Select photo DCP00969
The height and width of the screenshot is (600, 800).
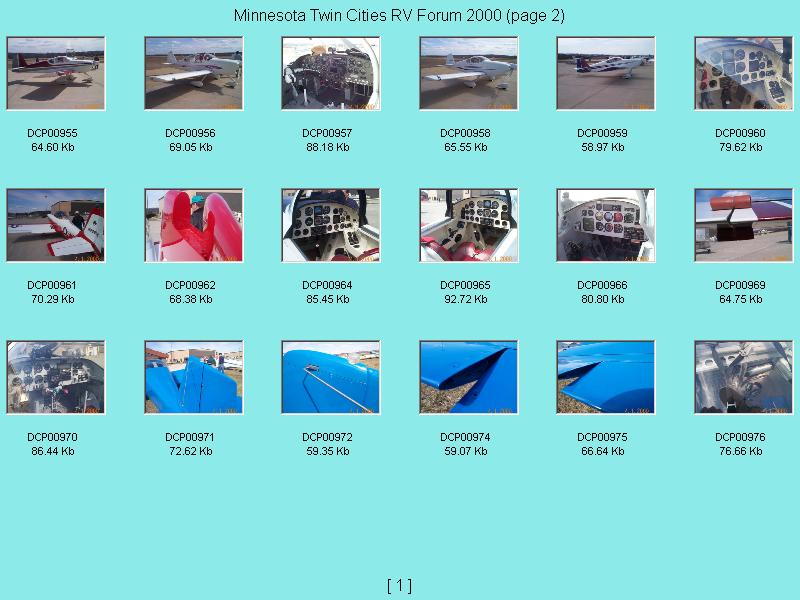point(743,225)
